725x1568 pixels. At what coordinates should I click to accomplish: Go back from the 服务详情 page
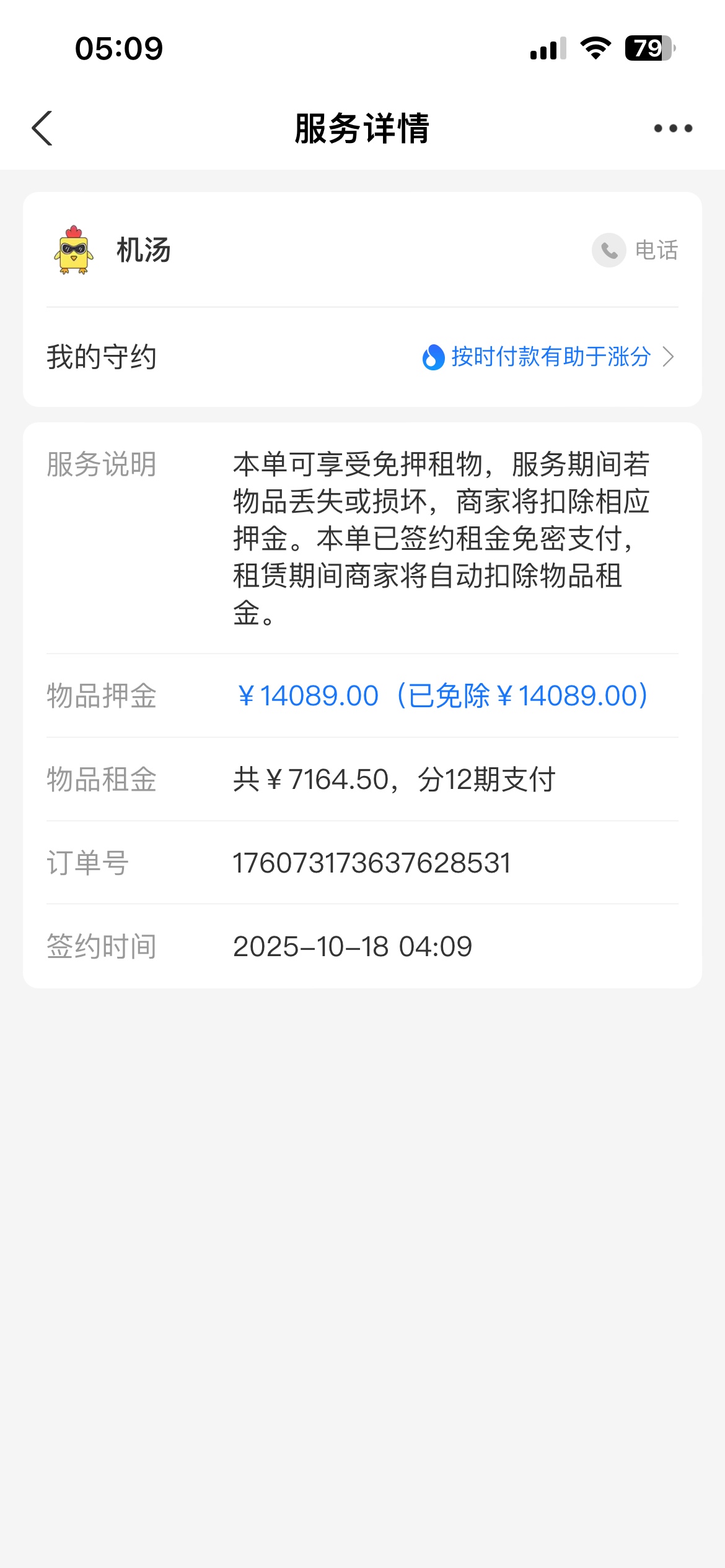[x=42, y=129]
